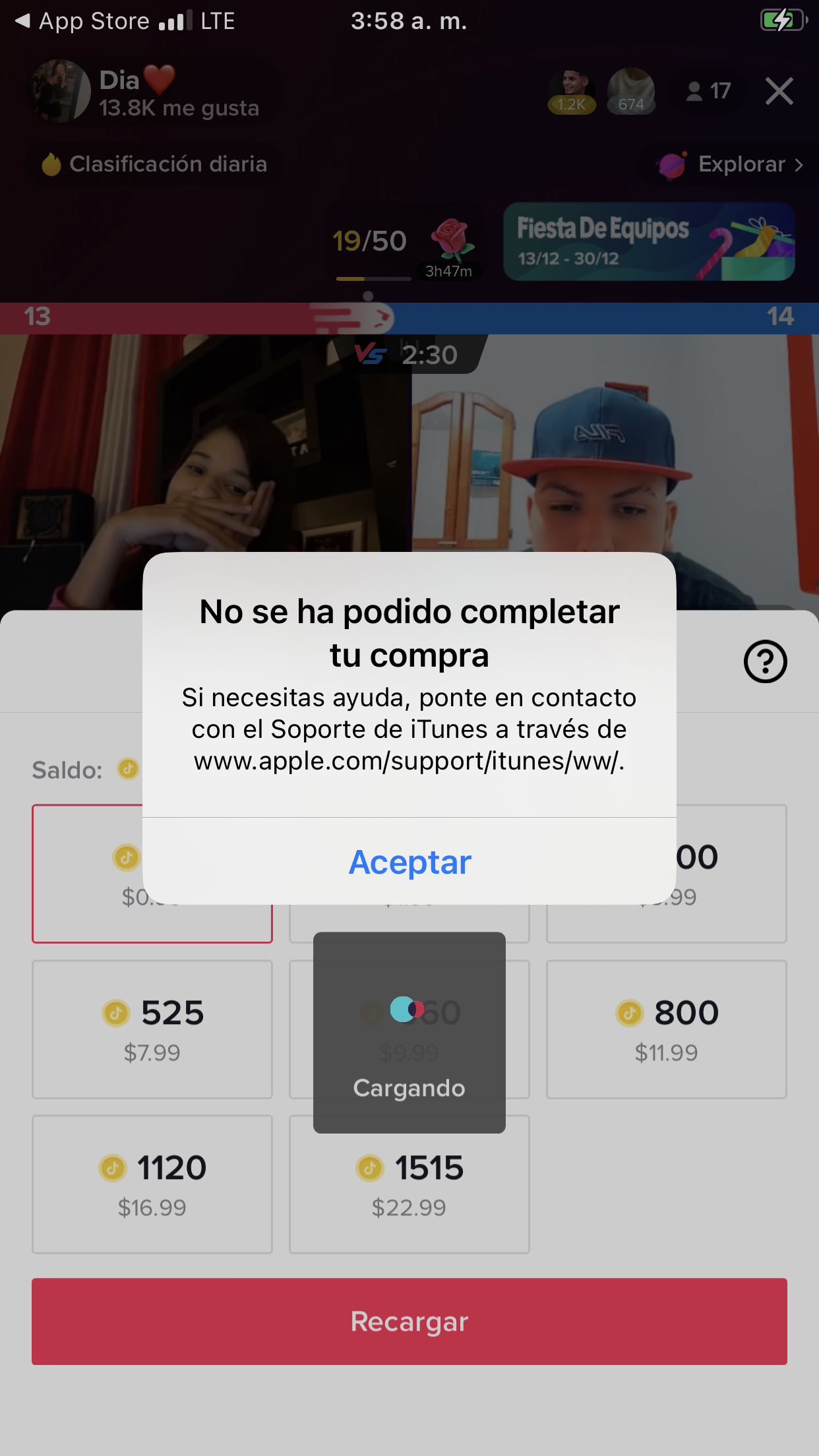The height and width of the screenshot is (1456, 819).
Task: Tap the Recargar button
Action: 409,1321
